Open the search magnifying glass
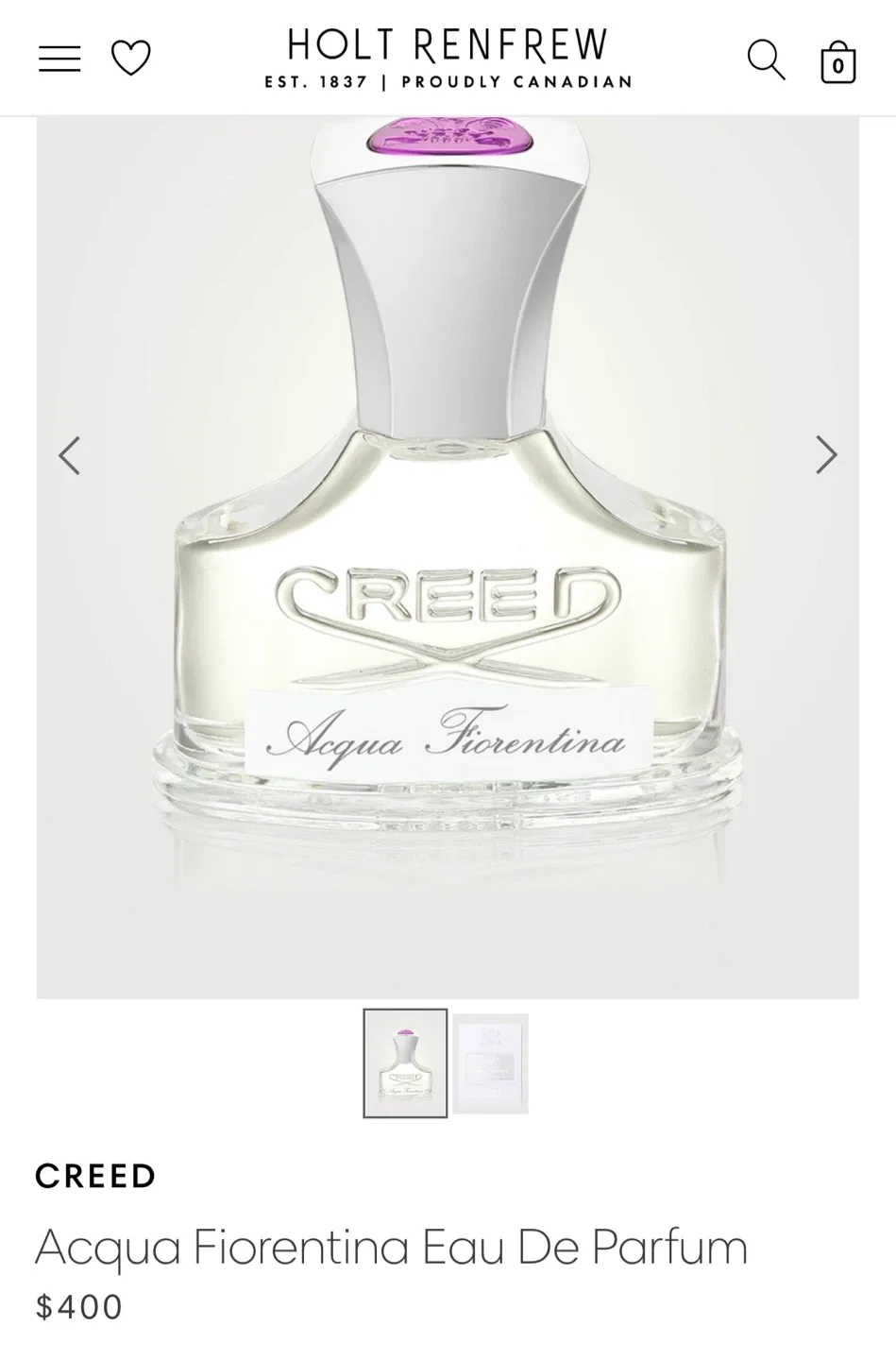 tap(766, 59)
